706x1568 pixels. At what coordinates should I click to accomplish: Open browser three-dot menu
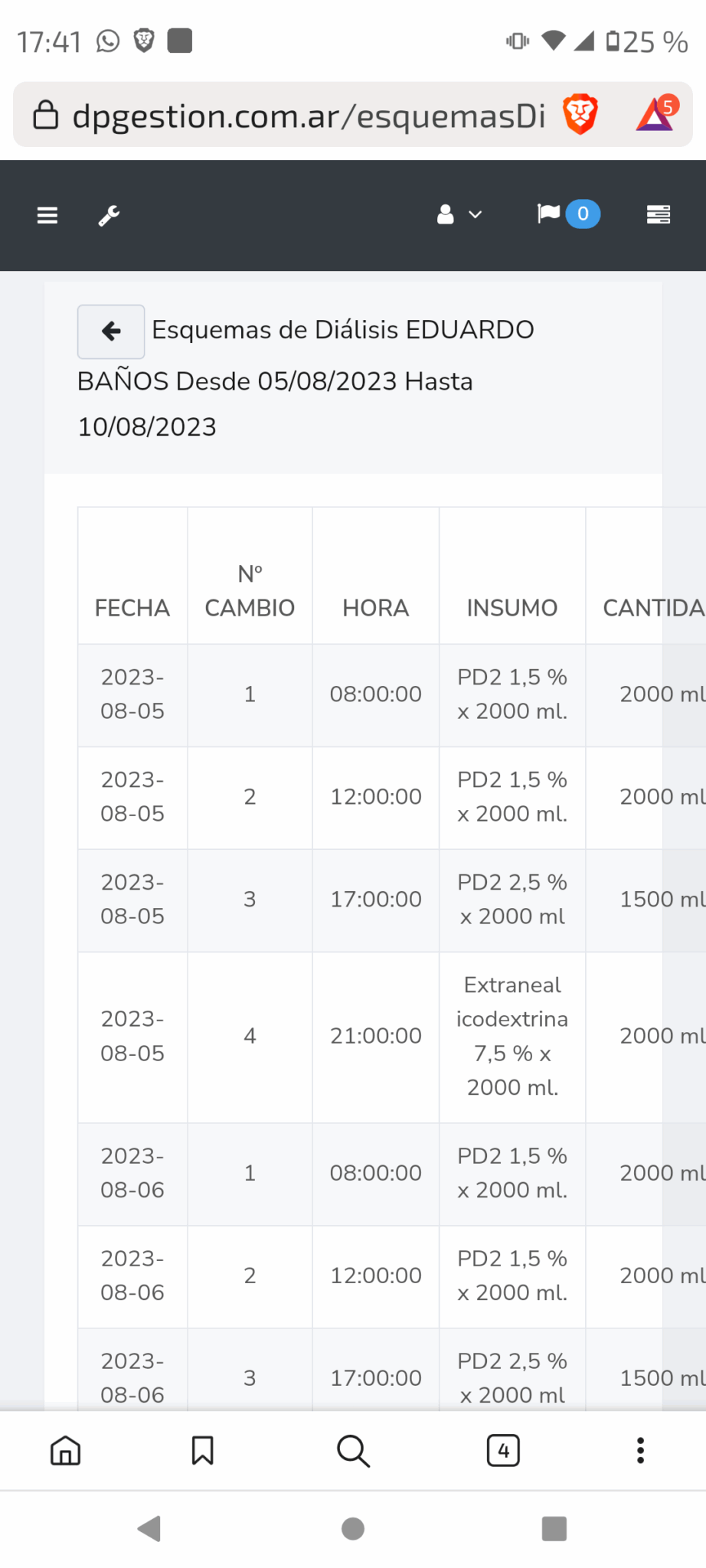click(x=640, y=1450)
